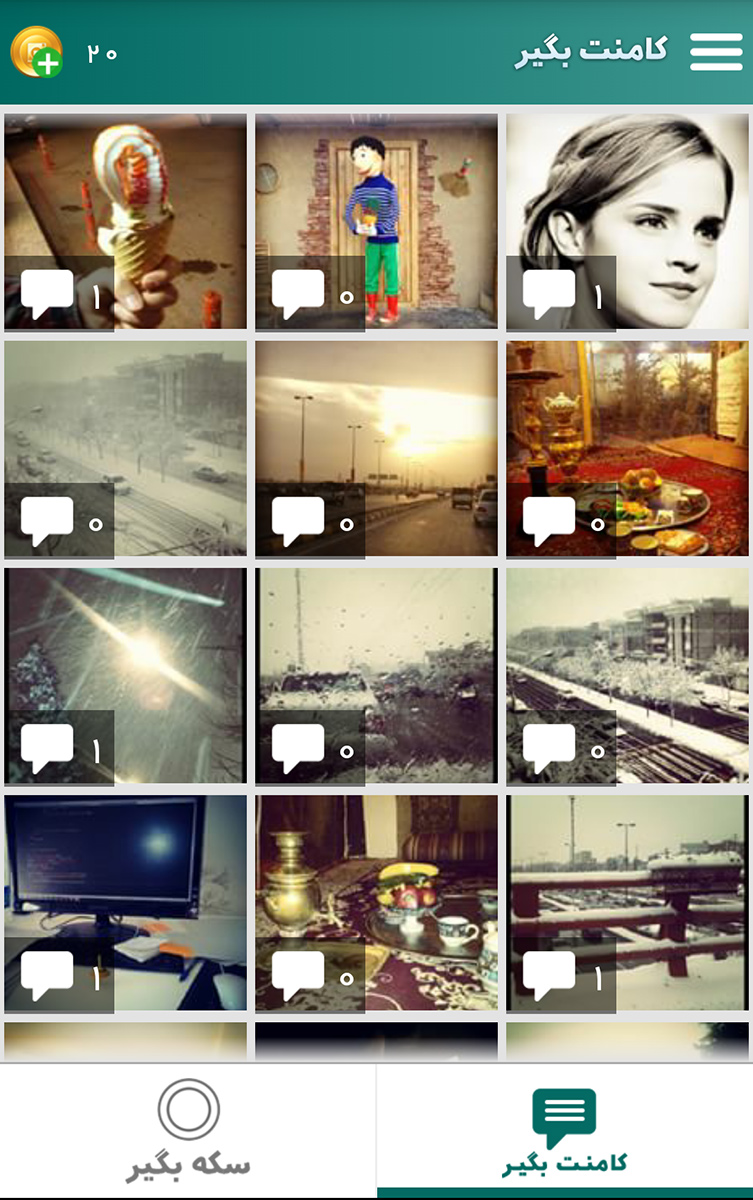Tap the add coins icon
Image resolution: width=753 pixels, height=1200 pixels.
pos(37,52)
